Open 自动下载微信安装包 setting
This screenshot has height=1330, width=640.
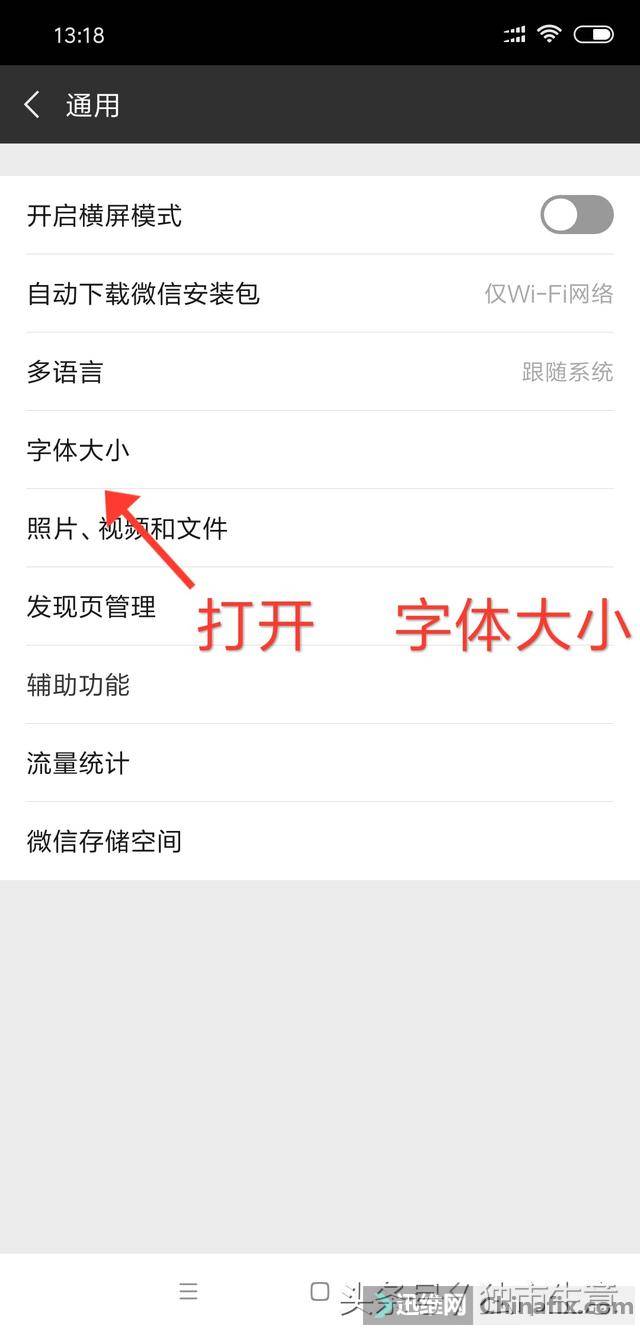coord(320,293)
